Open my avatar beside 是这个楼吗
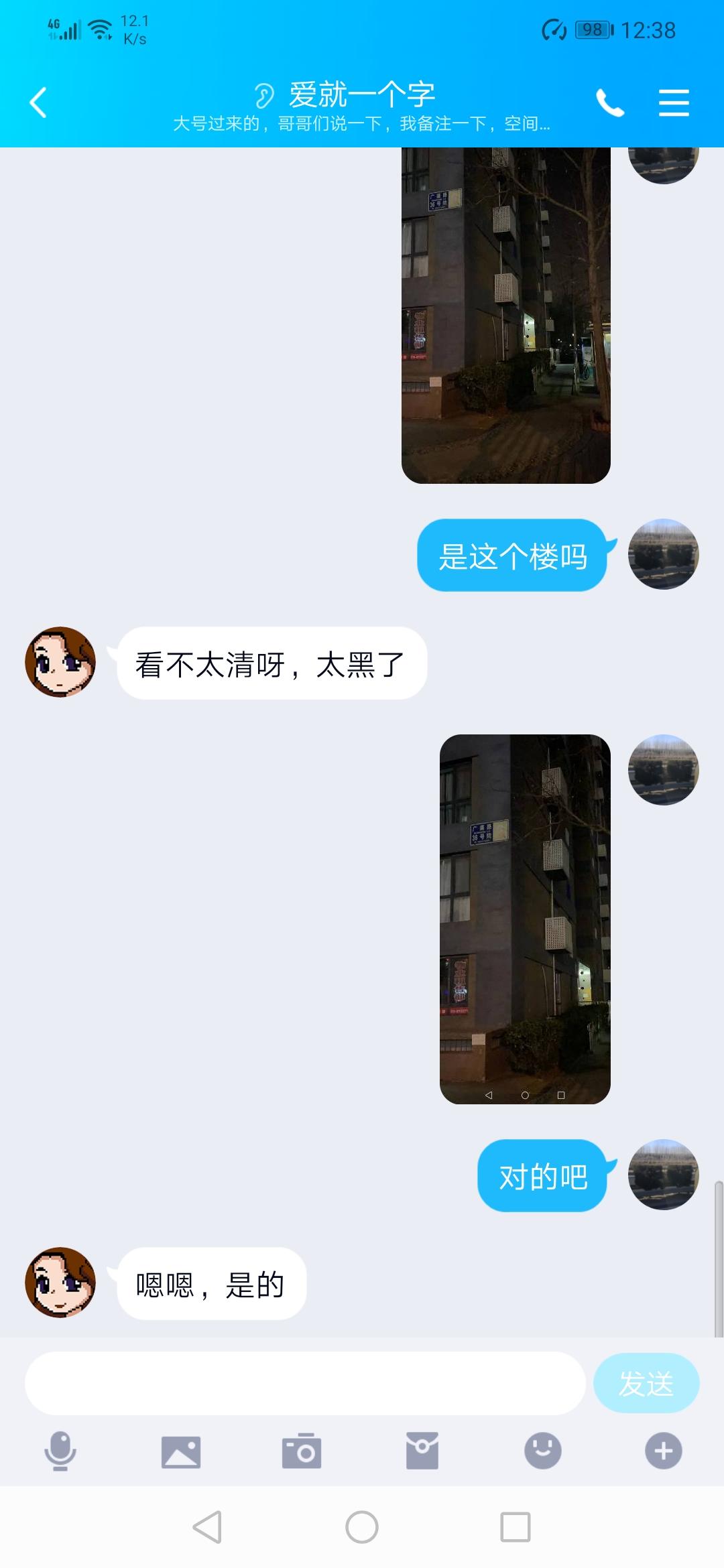The height and width of the screenshot is (1568, 724). coord(663,554)
